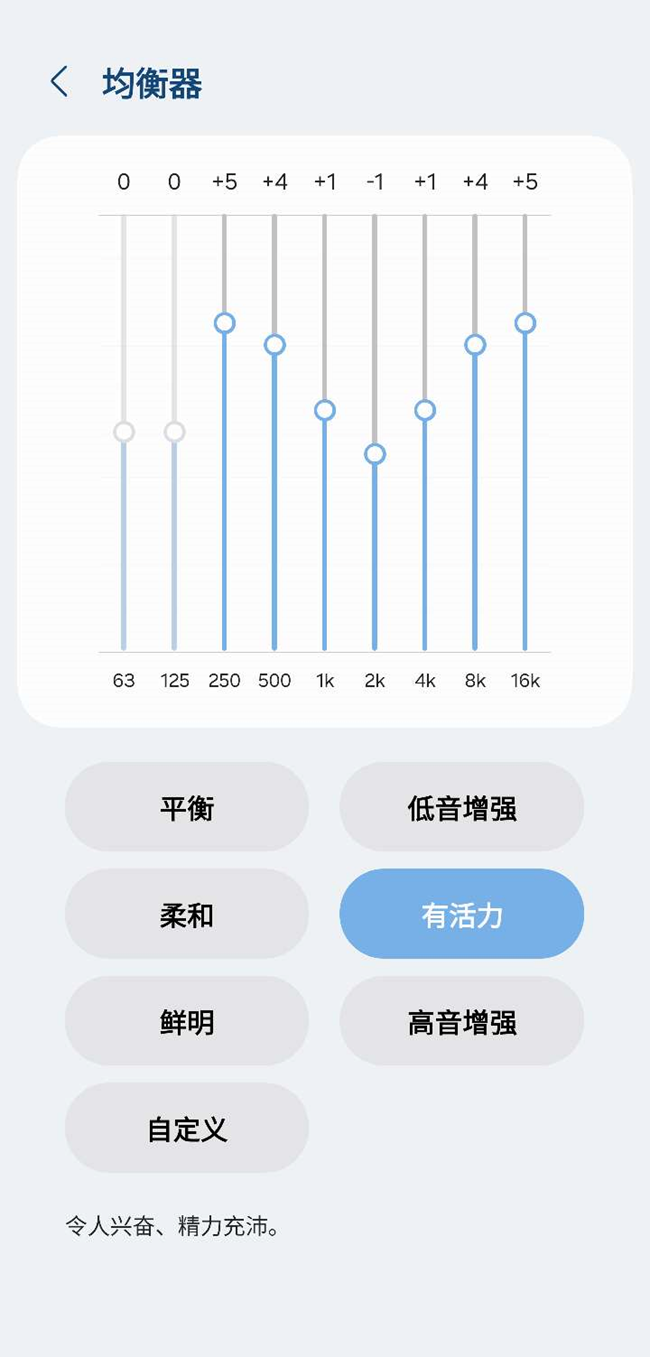The height and width of the screenshot is (1357, 650).
Task: Tap the 1k slider handle
Action: [x=324, y=410]
